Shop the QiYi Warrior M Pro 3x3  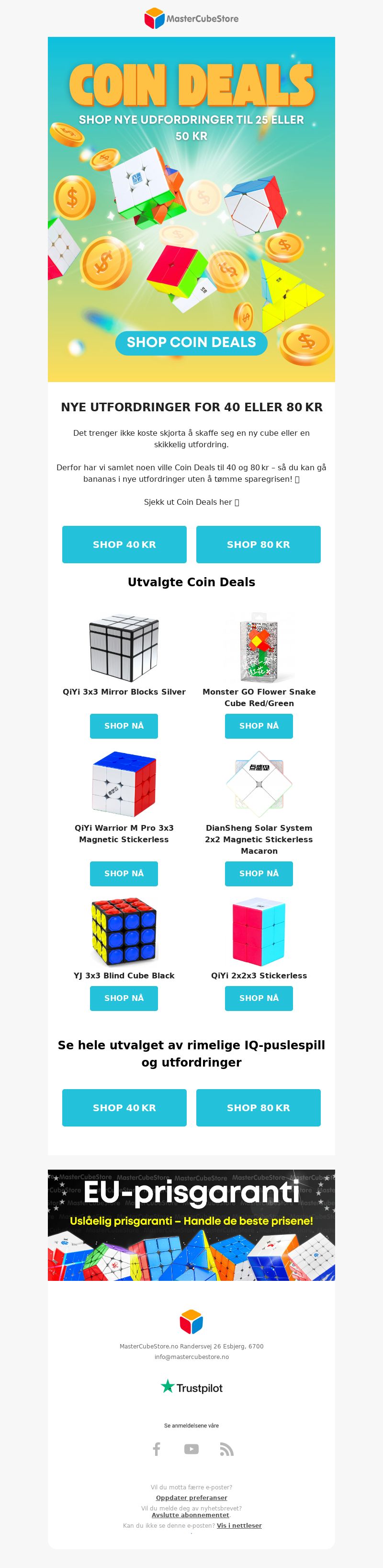124,873
